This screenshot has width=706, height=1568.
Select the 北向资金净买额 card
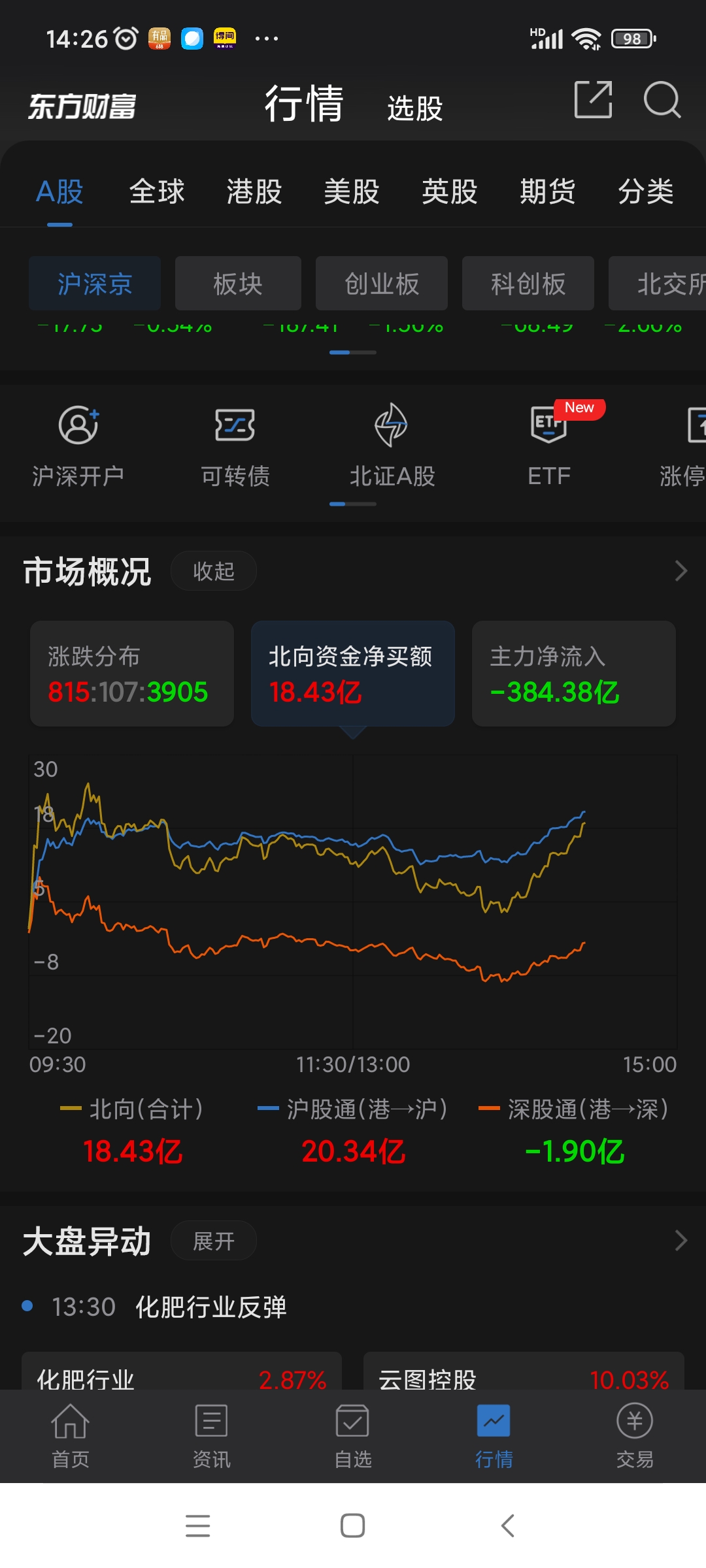coord(352,673)
